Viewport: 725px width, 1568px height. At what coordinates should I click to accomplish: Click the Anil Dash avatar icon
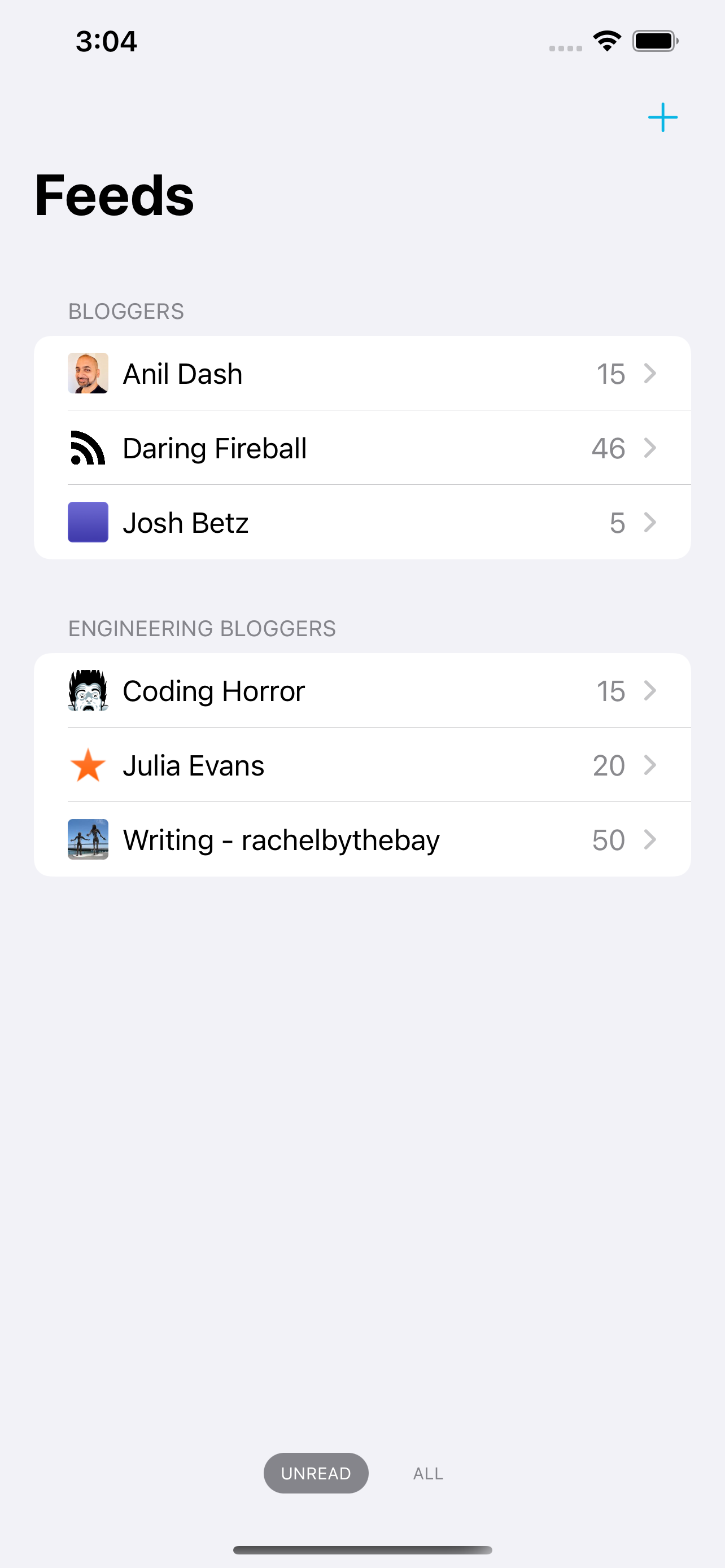88,373
